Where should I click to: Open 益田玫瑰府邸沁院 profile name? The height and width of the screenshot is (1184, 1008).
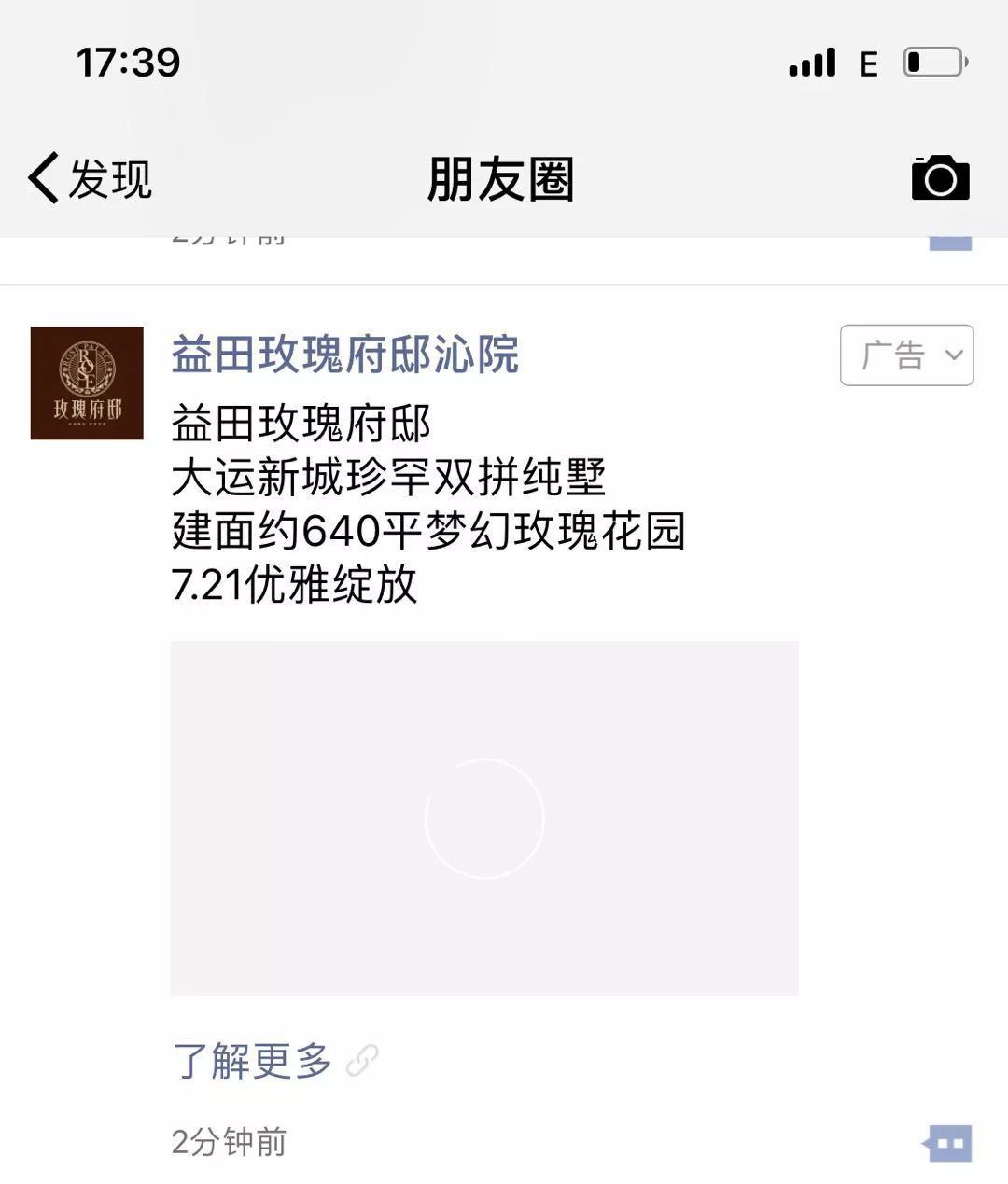tap(344, 355)
